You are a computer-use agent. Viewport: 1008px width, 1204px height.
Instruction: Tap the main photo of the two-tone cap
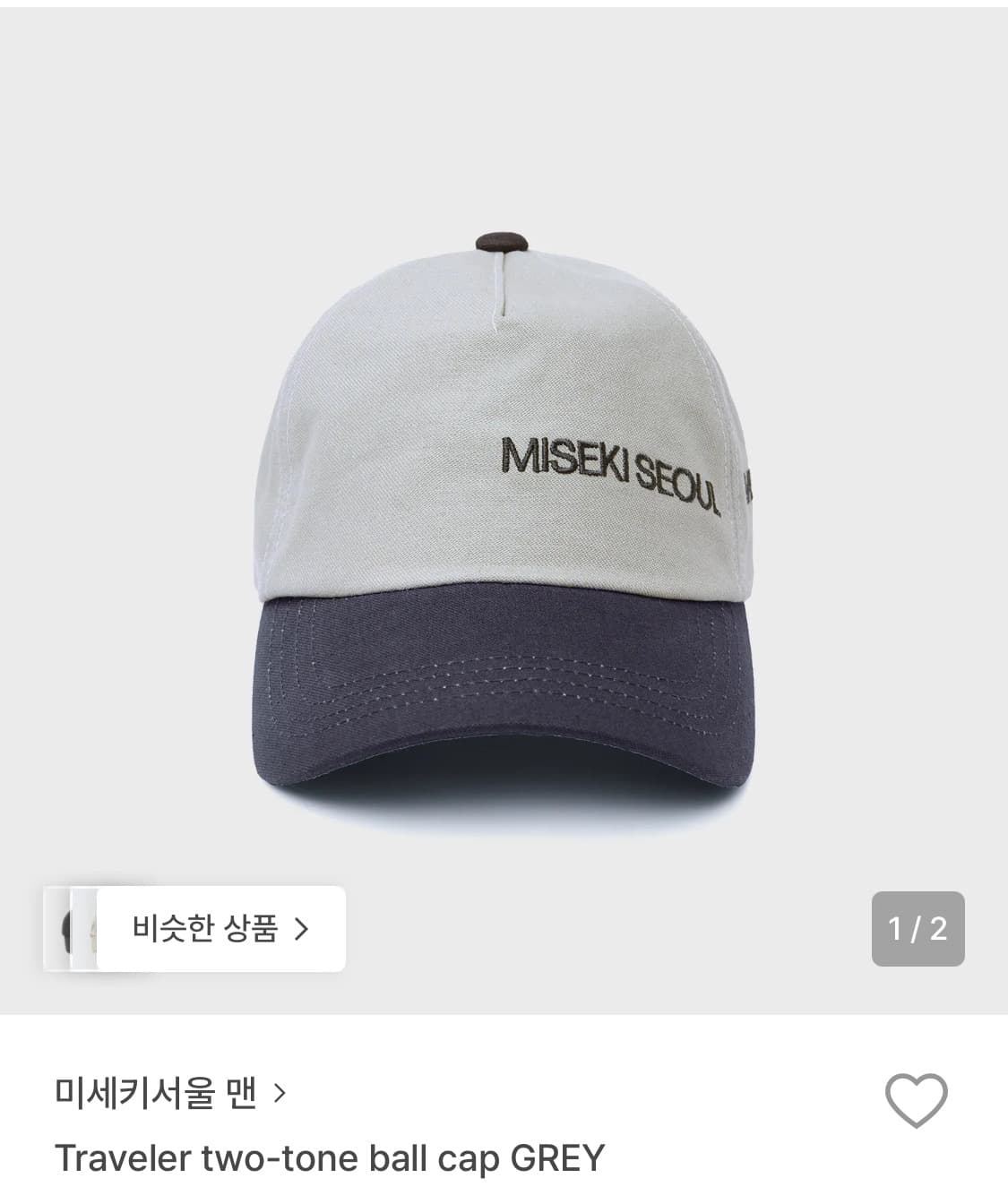tap(504, 511)
